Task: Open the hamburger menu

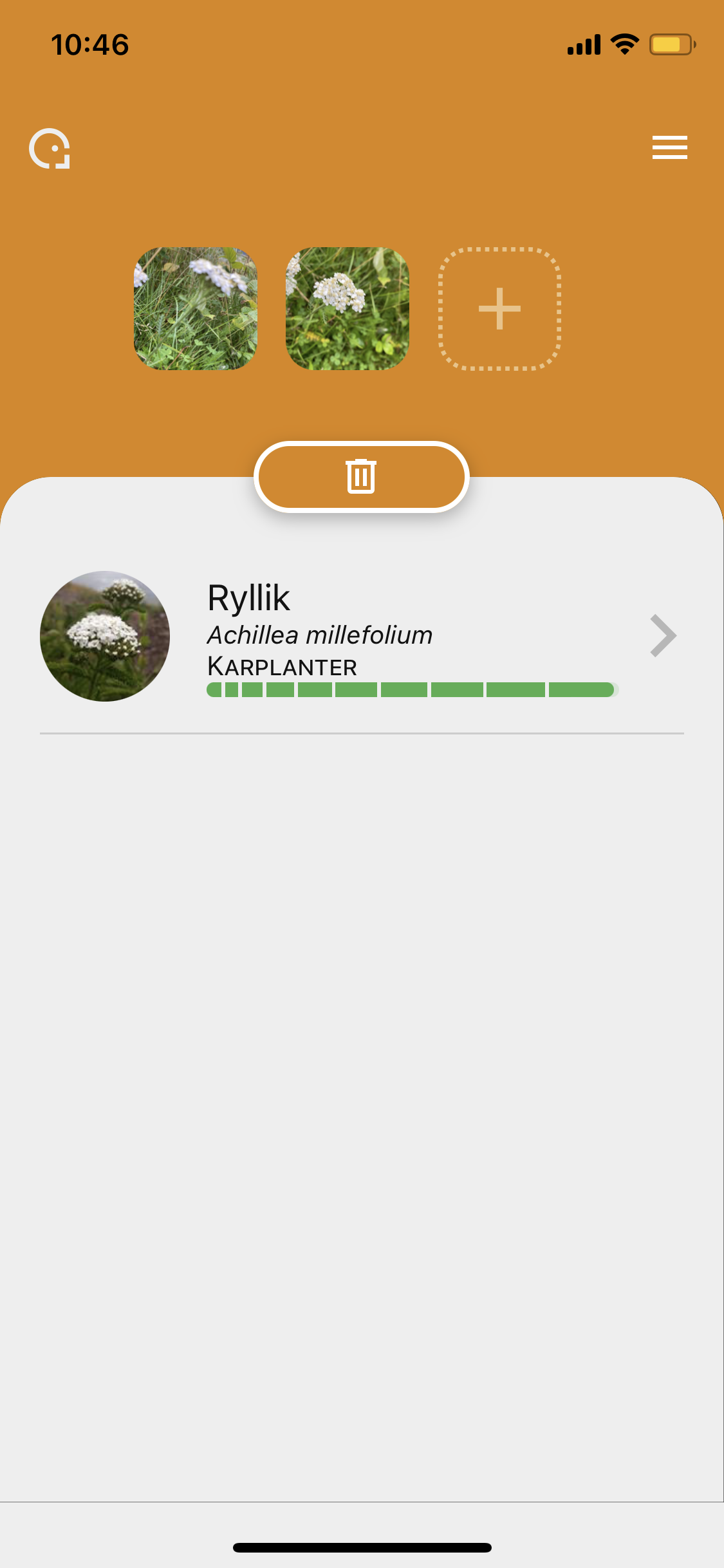Action: point(669,147)
